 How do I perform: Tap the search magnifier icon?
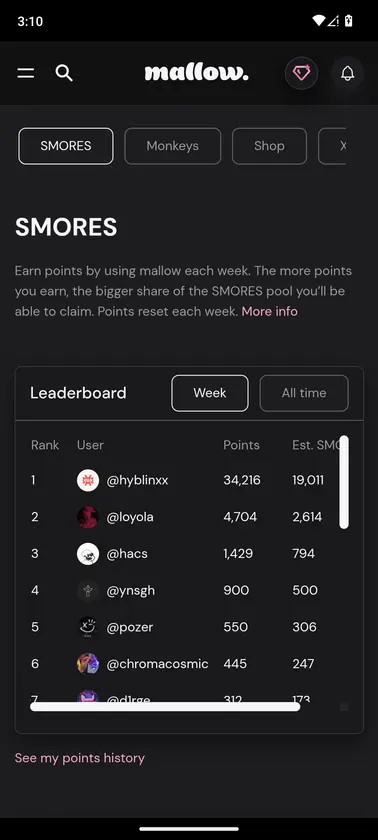[x=64, y=73]
